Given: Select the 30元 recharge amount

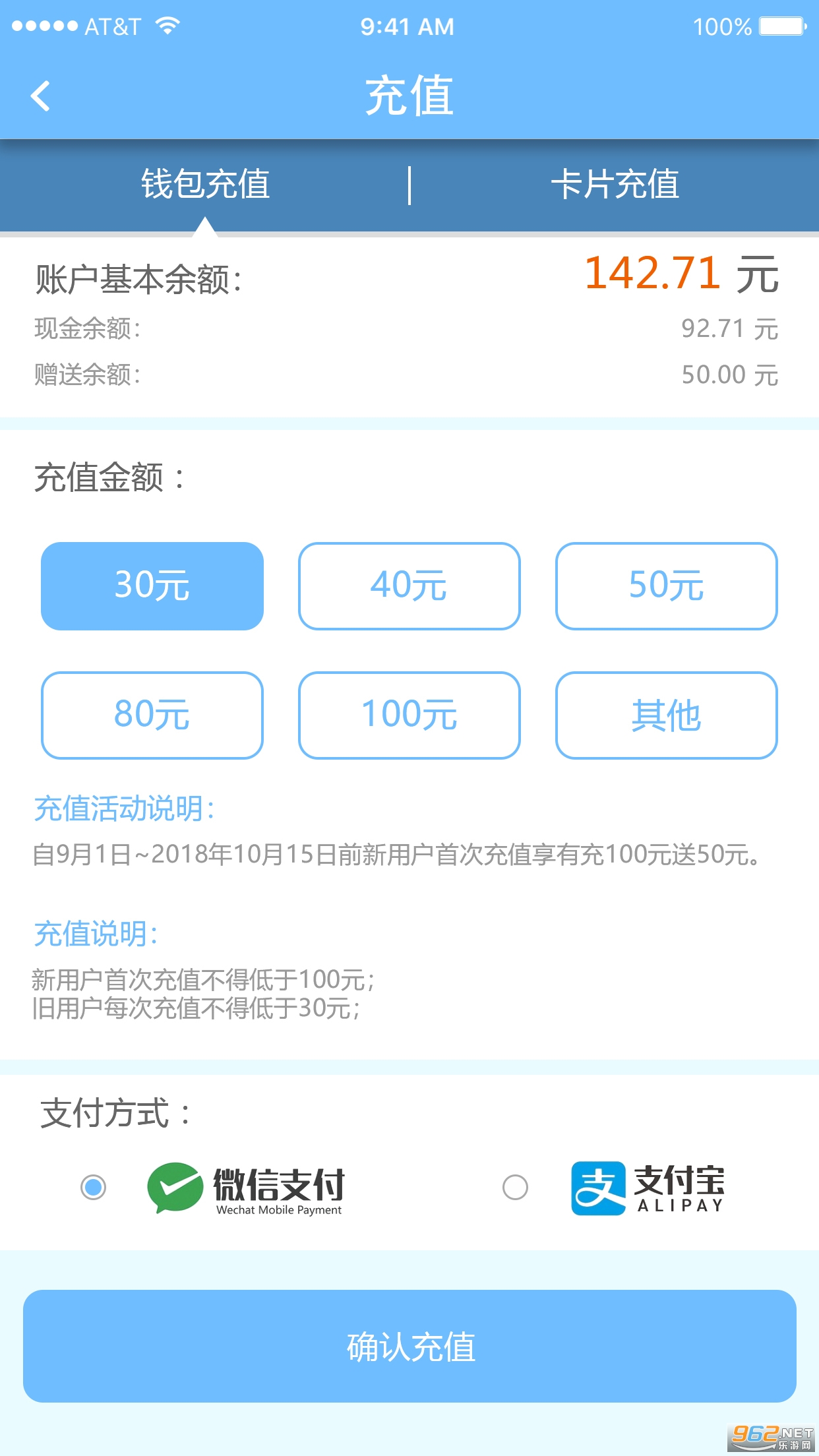Looking at the screenshot, I should pyautogui.click(x=152, y=586).
